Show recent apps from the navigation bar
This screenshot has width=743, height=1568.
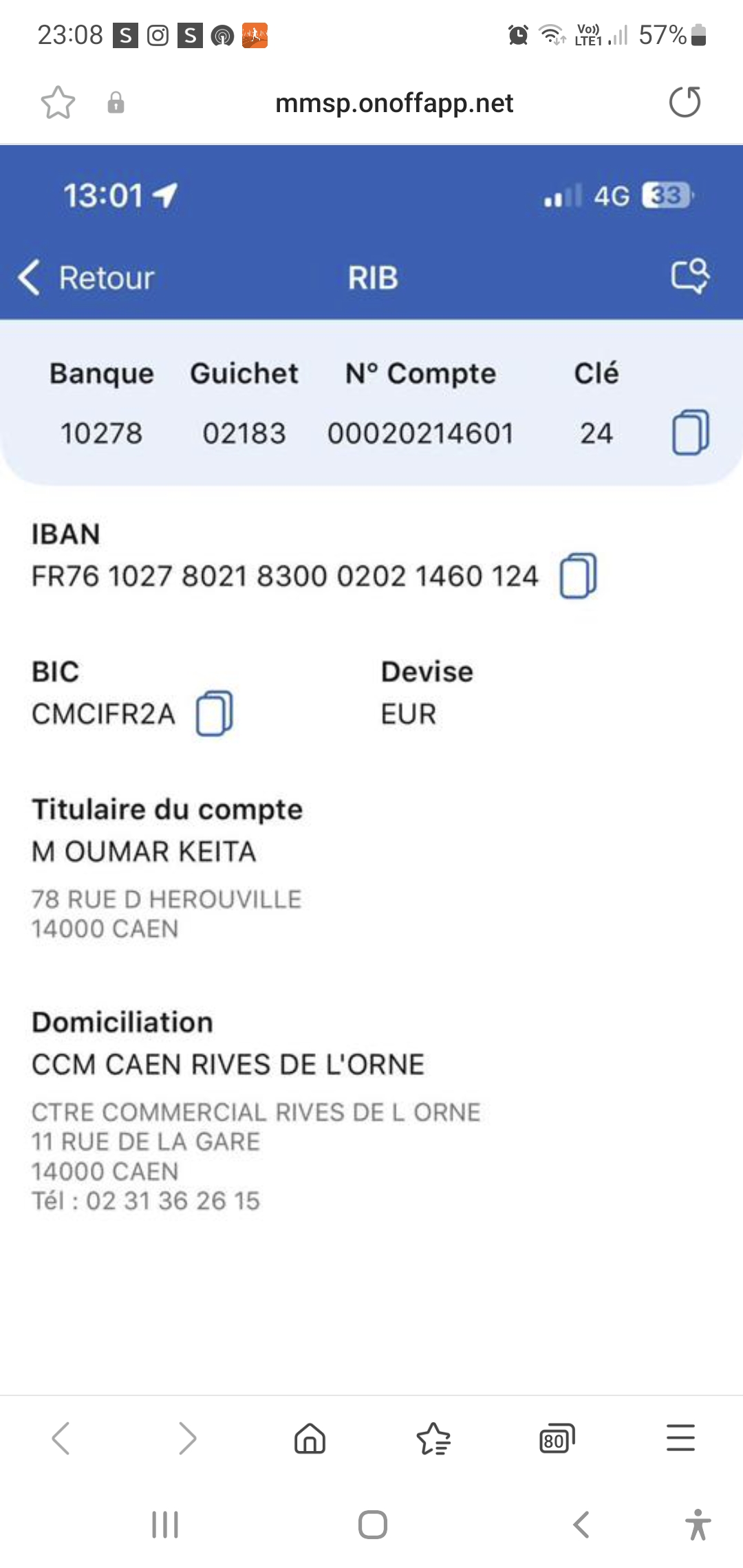tap(165, 1525)
